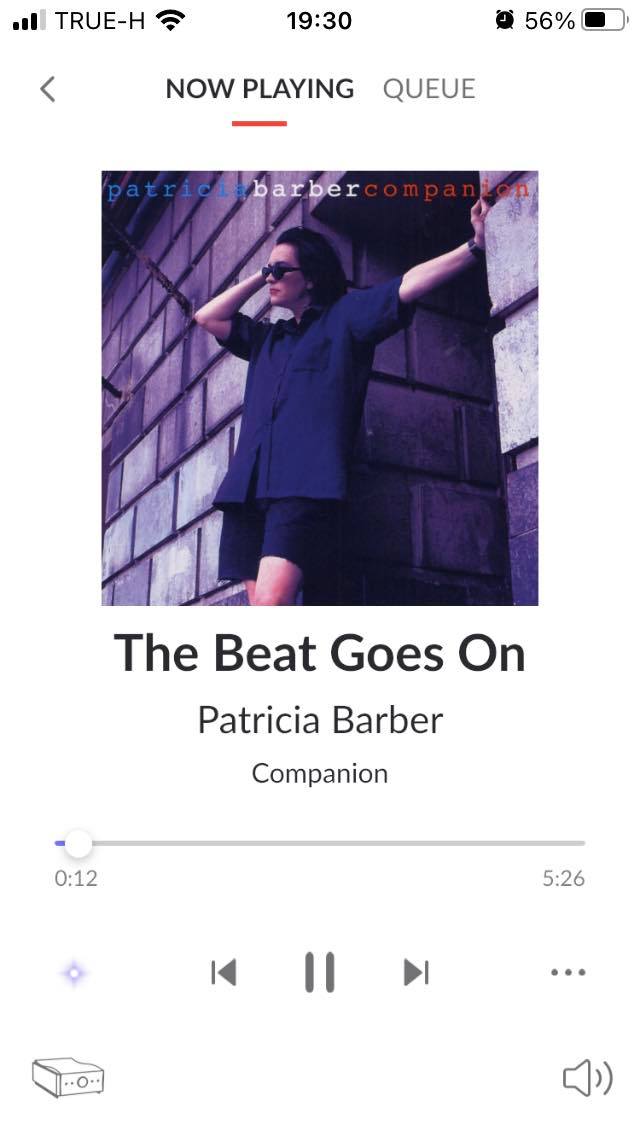Open the three-dot more options menu

pos(568,972)
